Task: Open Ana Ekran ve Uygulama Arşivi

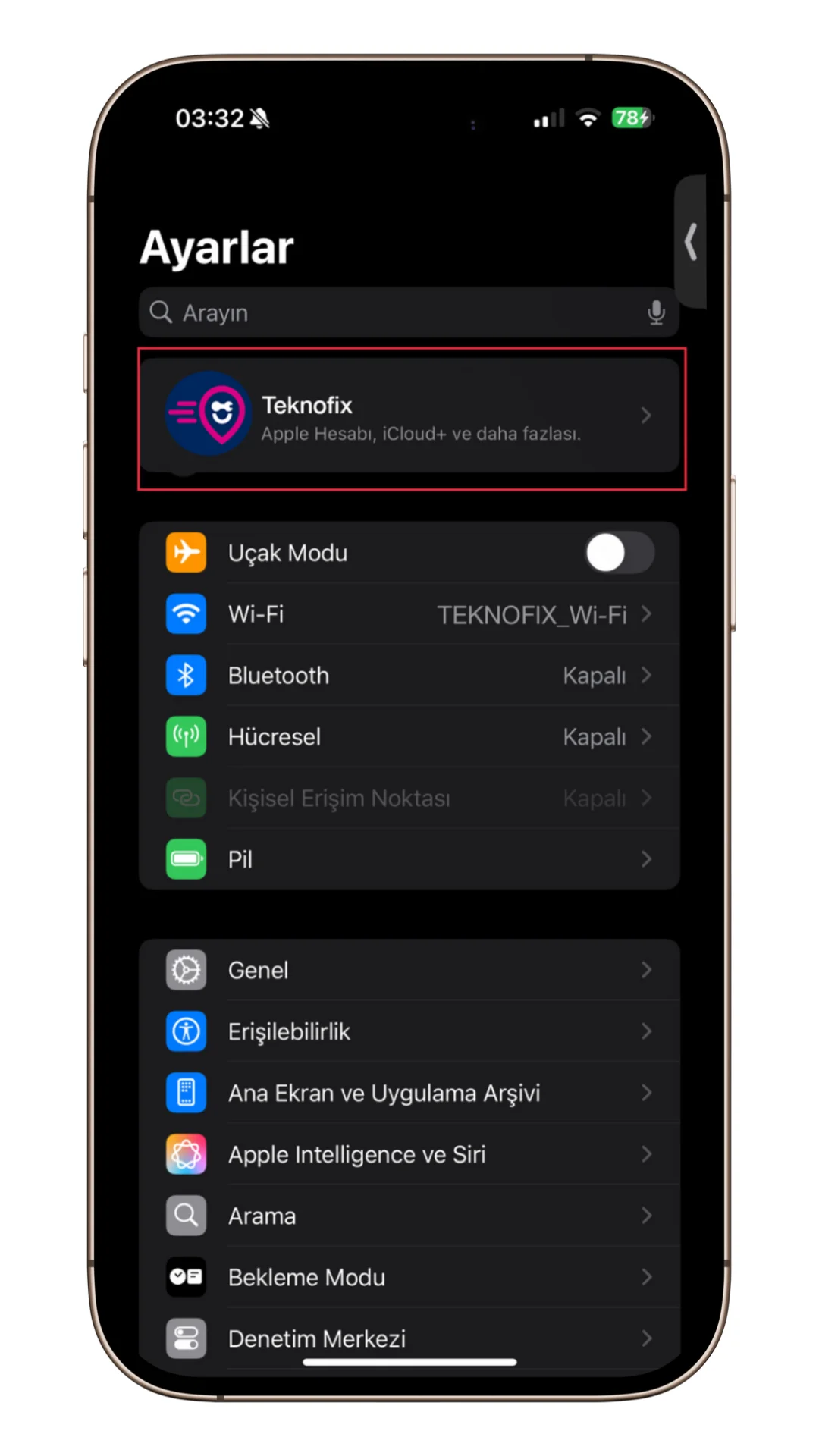Action: point(409,1093)
